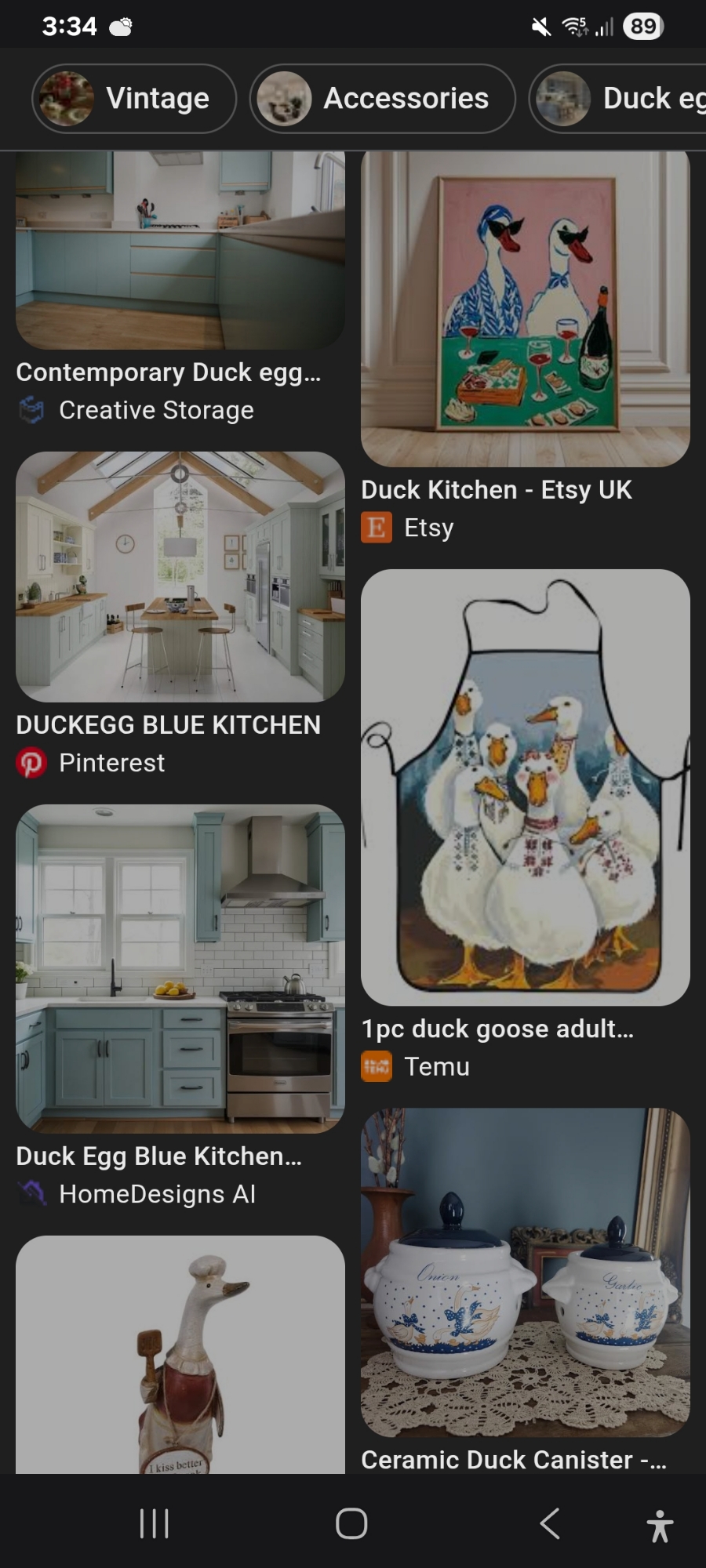The width and height of the screenshot is (706, 1568).
Task: View the Ceramic Duck Canister result
Action: click(x=525, y=1272)
